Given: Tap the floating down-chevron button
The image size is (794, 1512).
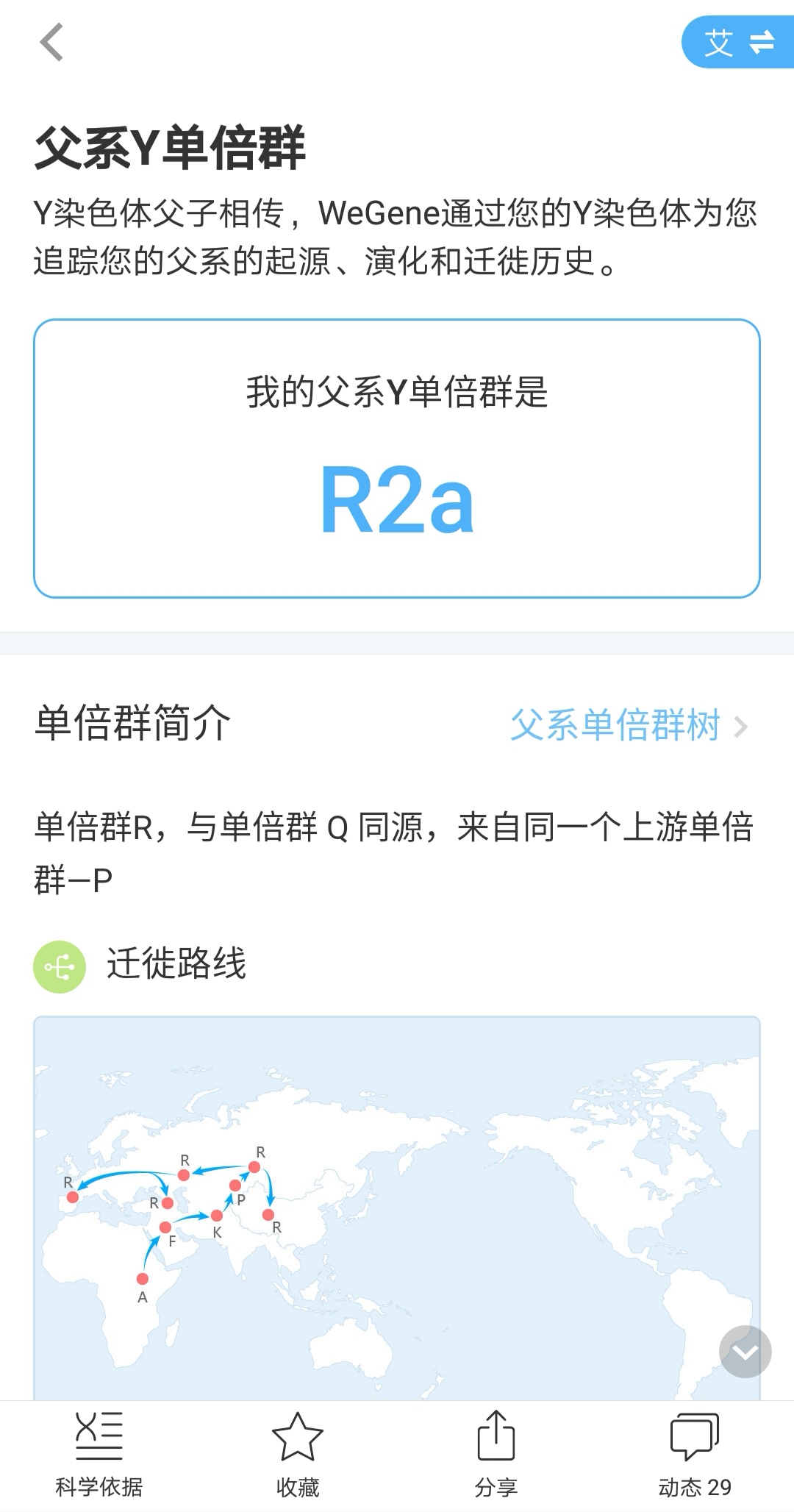Looking at the screenshot, I should coord(745,1352).
